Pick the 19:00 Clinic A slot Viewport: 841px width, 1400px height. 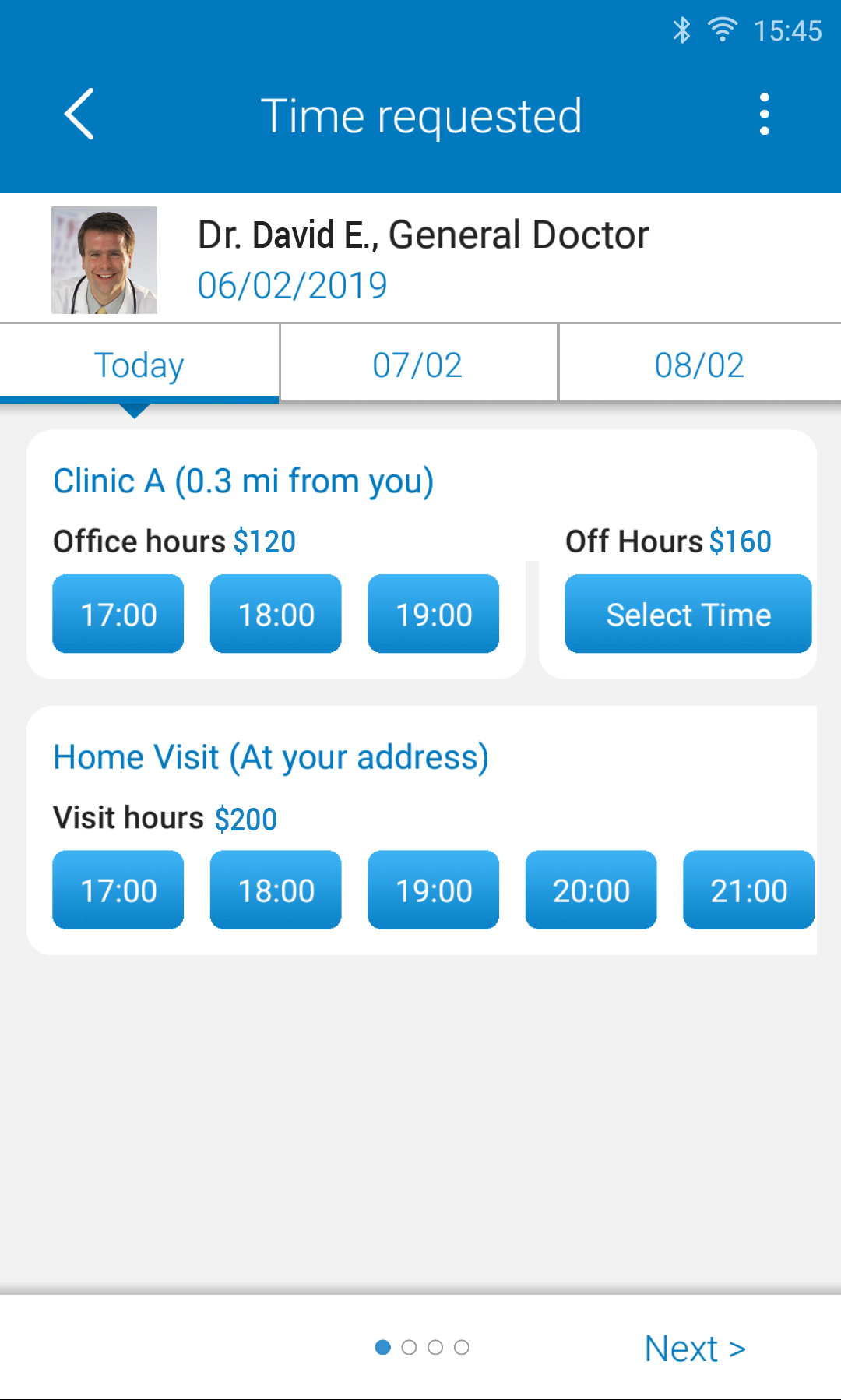pos(433,614)
